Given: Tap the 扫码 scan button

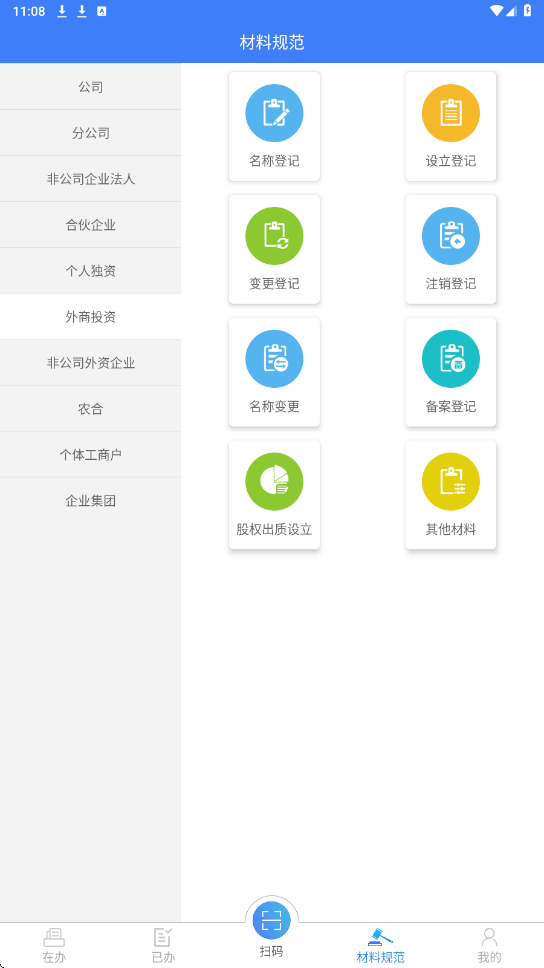Looking at the screenshot, I should tap(272, 932).
